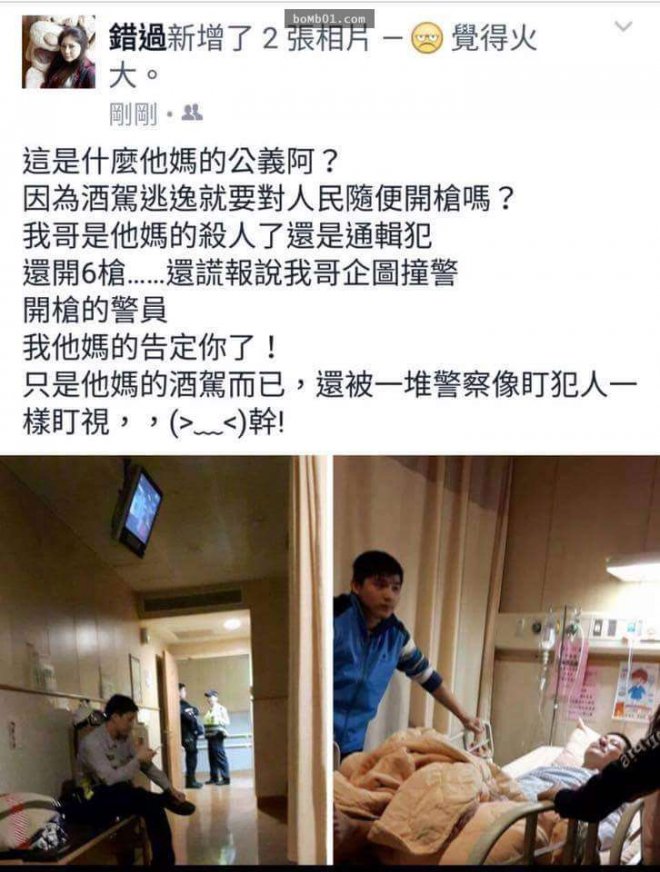Open profile of 錯過
The height and width of the screenshot is (872, 660).
point(135,39)
